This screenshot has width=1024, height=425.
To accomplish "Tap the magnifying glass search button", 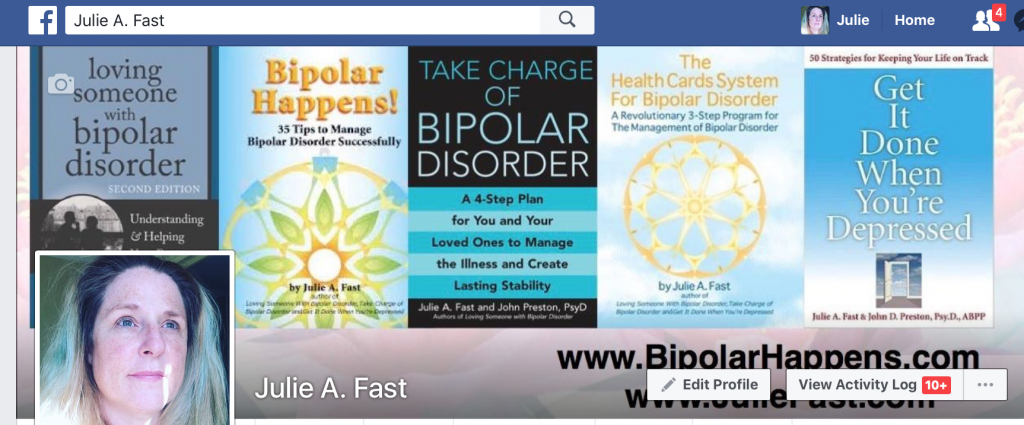I will pos(567,19).
